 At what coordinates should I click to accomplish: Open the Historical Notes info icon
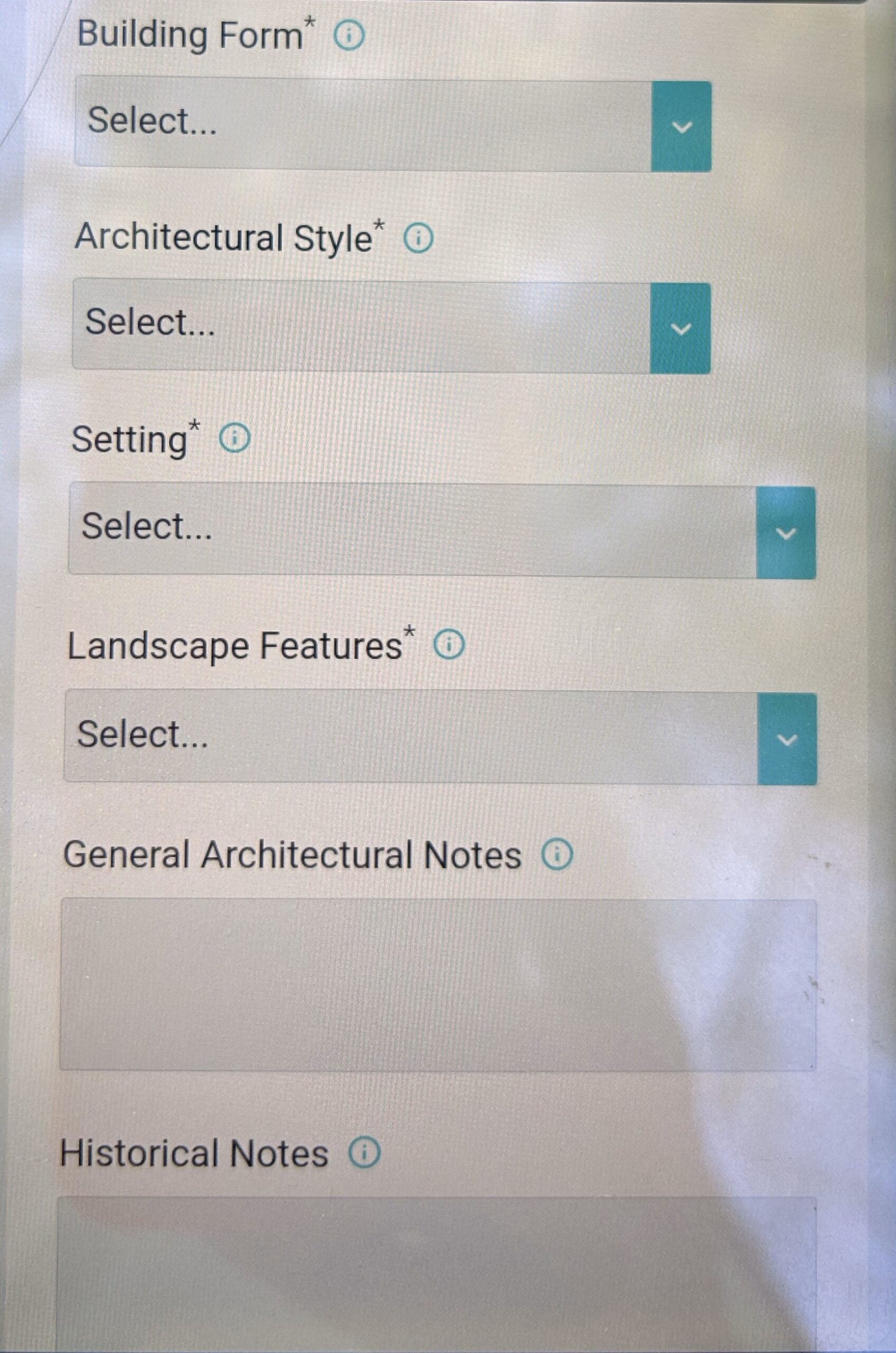pyautogui.click(x=364, y=1152)
